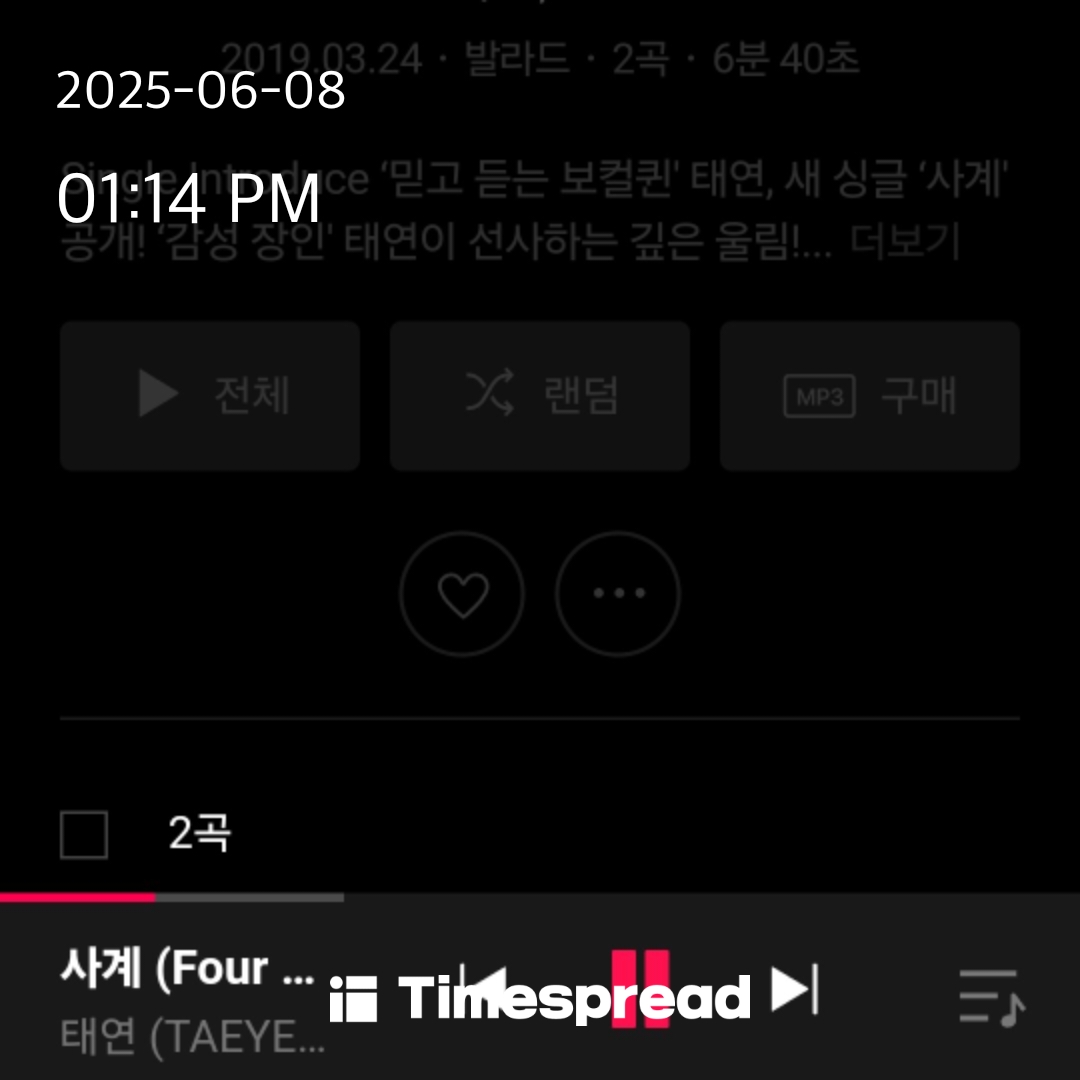1080x1080 pixels.
Task: Open the current playlist queue
Action: click(x=990, y=996)
